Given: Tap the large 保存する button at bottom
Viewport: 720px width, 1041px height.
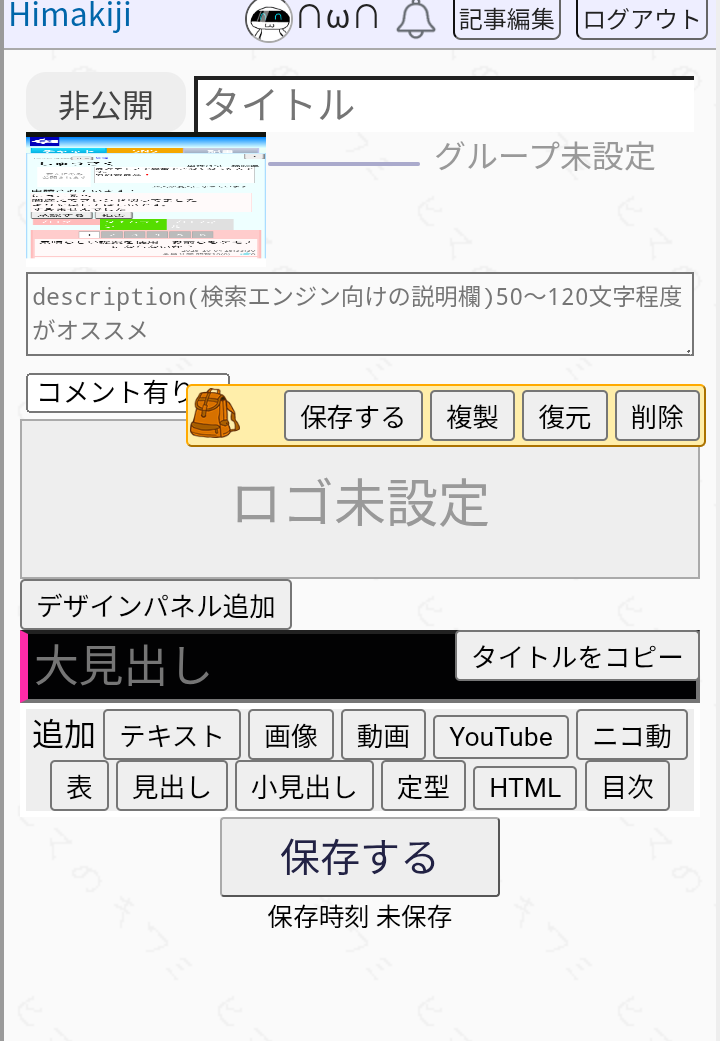Looking at the screenshot, I should 359,857.
